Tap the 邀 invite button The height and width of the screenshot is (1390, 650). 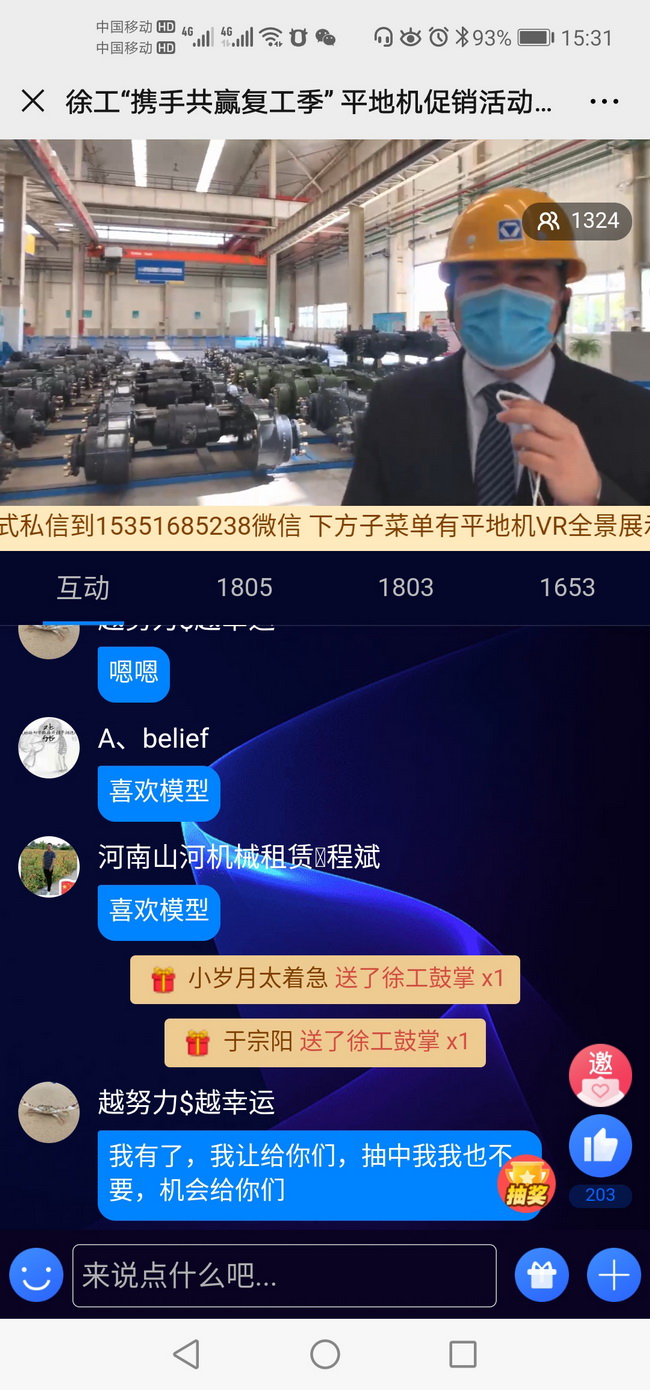tap(600, 1075)
